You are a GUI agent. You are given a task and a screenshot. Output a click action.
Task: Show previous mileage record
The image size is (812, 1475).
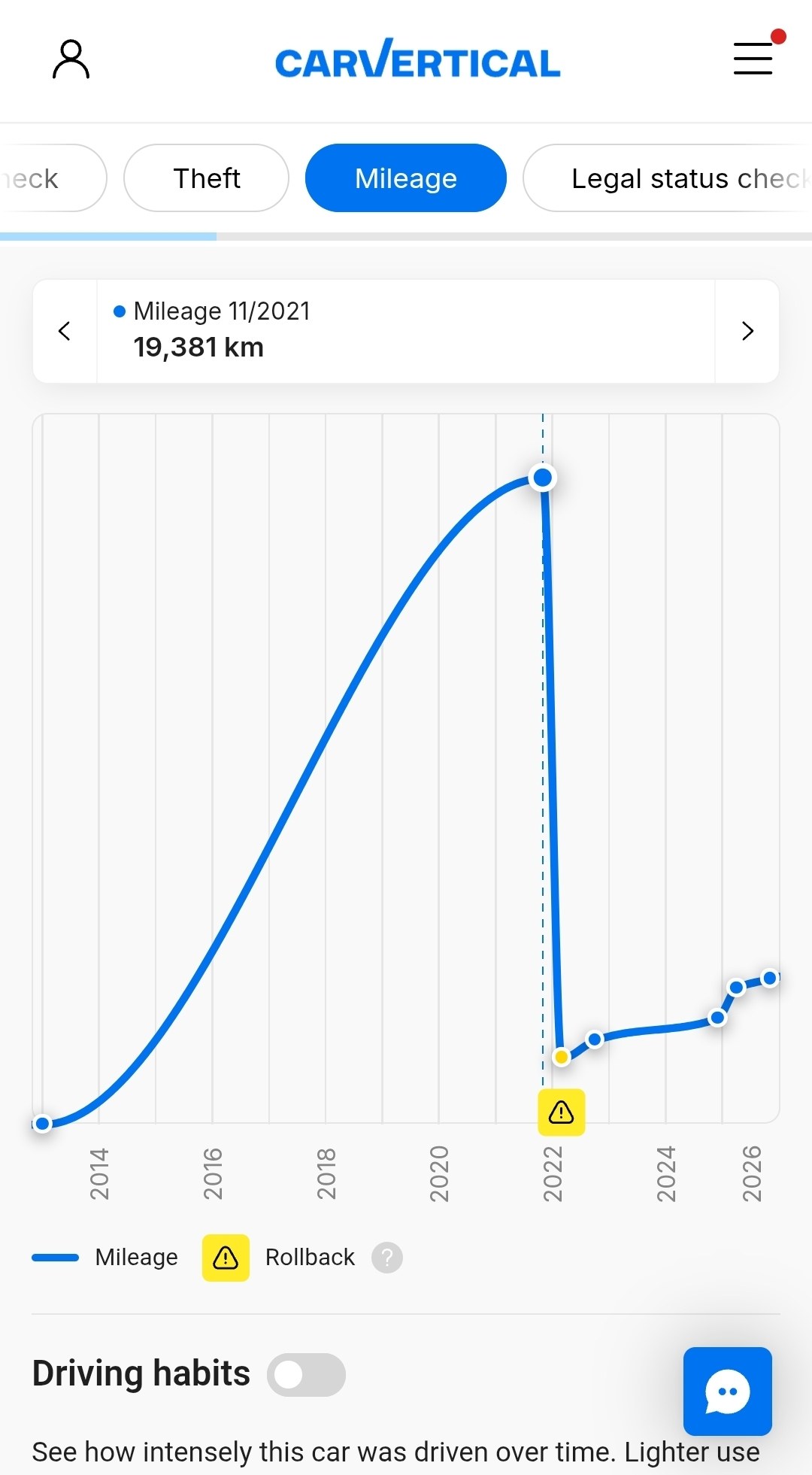click(65, 331)
